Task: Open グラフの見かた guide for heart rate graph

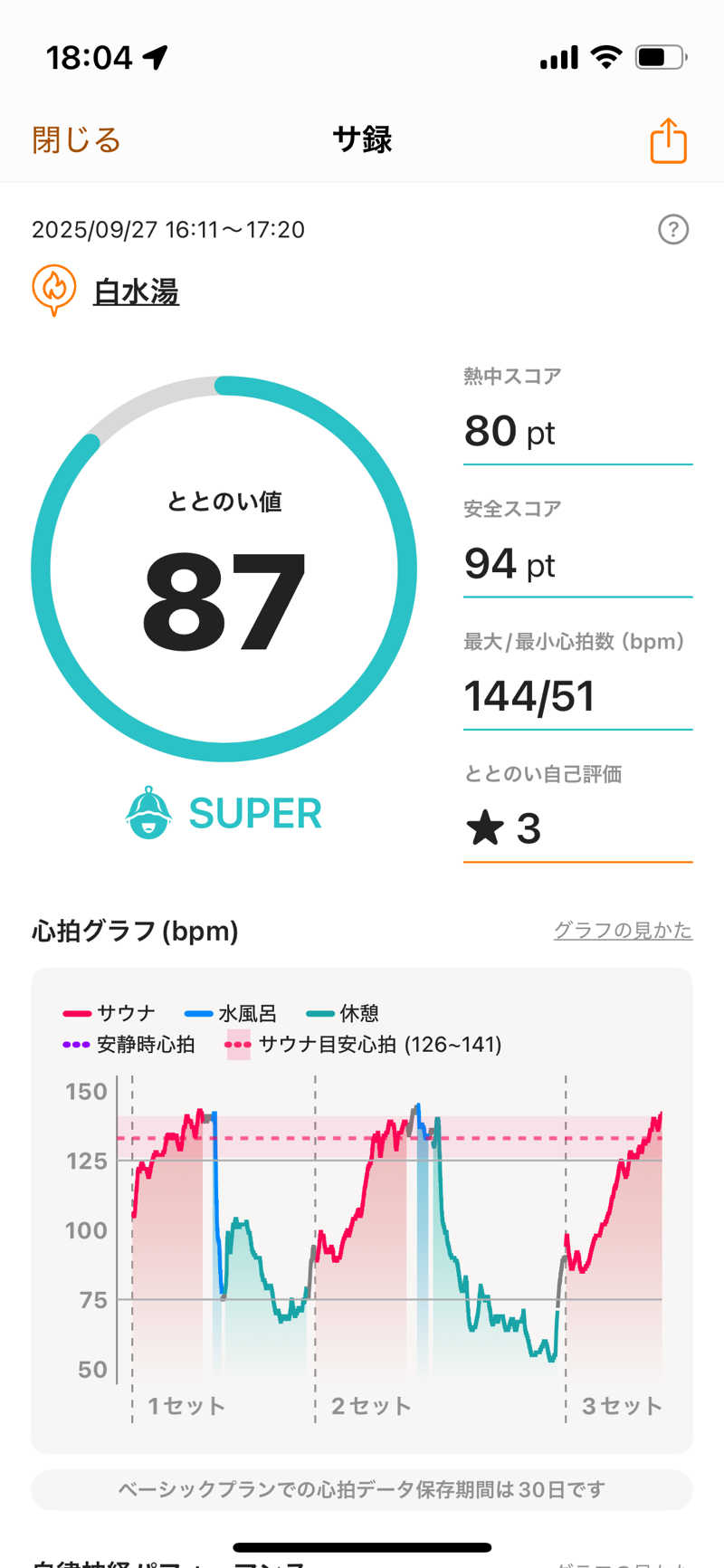Action: (x=623, y=931)
